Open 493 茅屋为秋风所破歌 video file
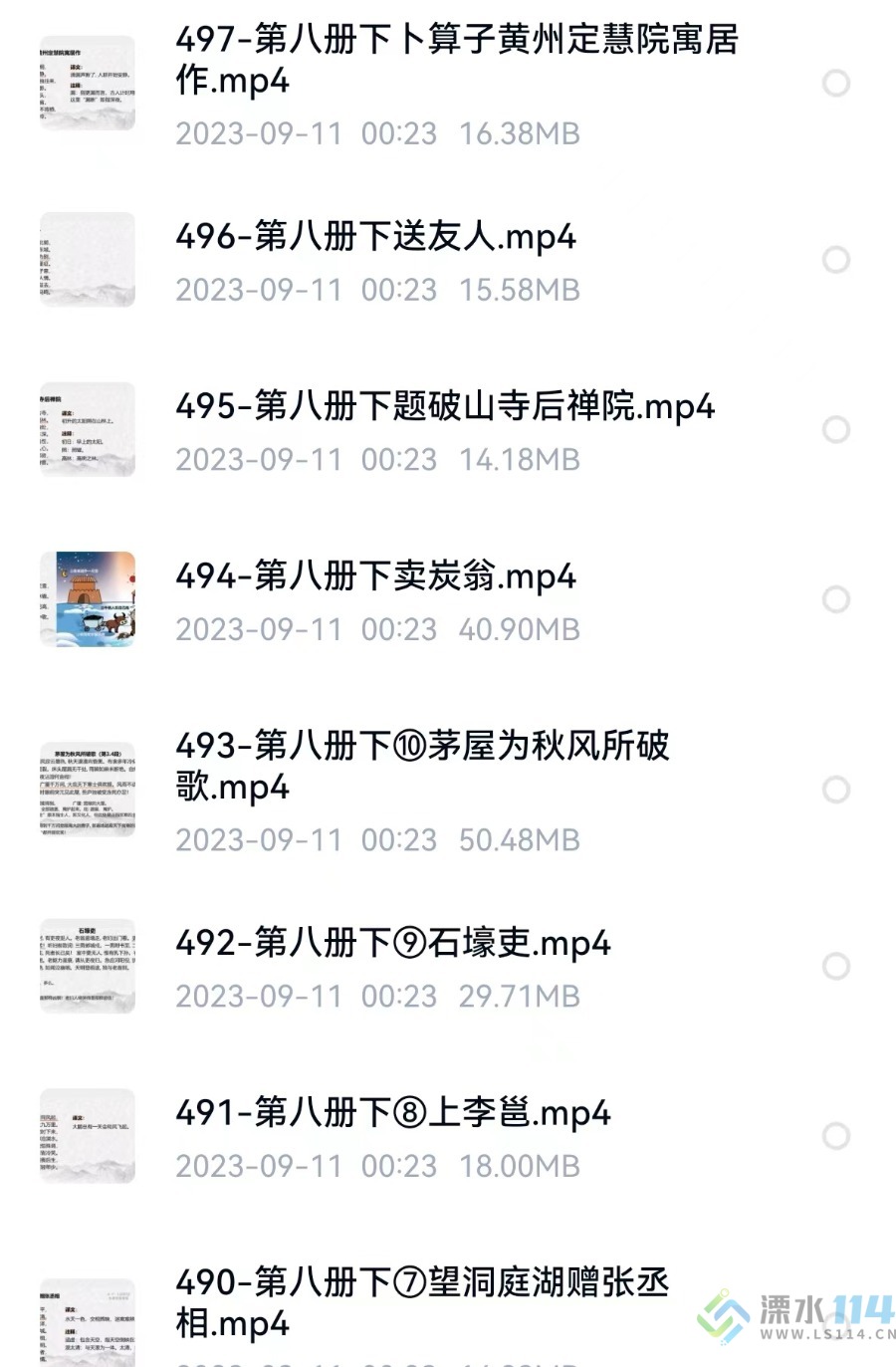 (422, 766)
